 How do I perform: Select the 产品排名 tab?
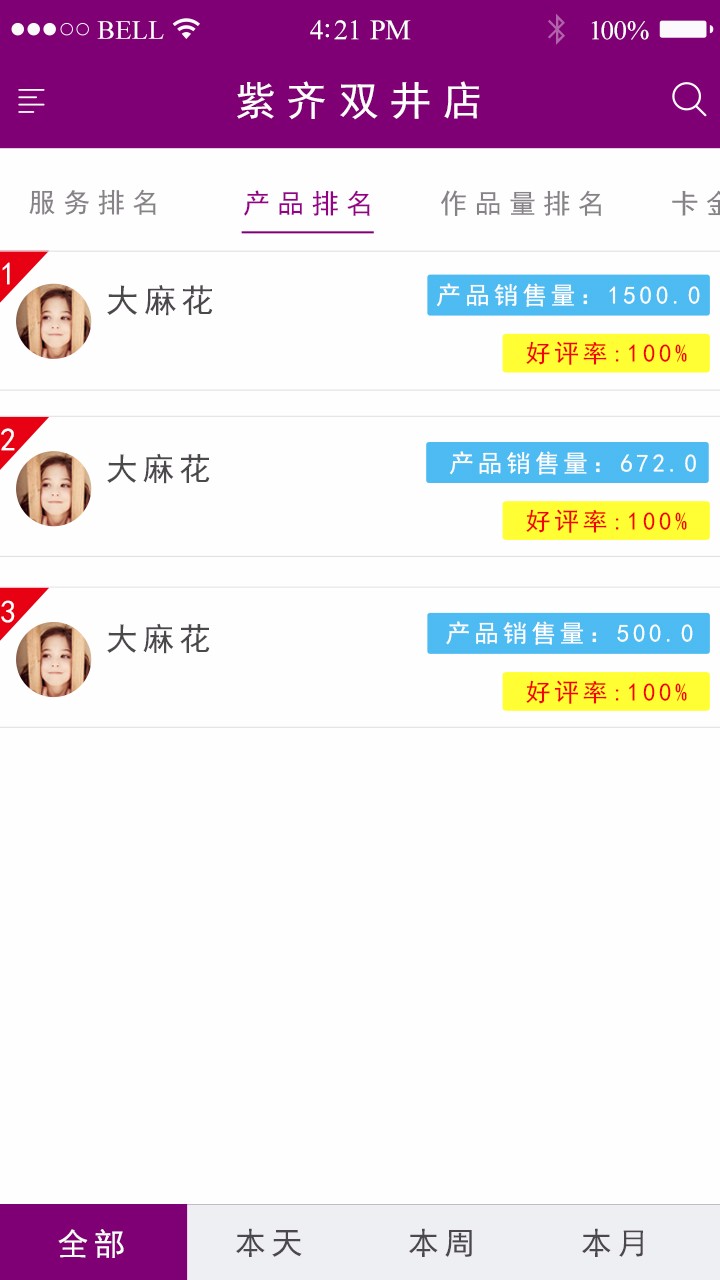[308, 204]
